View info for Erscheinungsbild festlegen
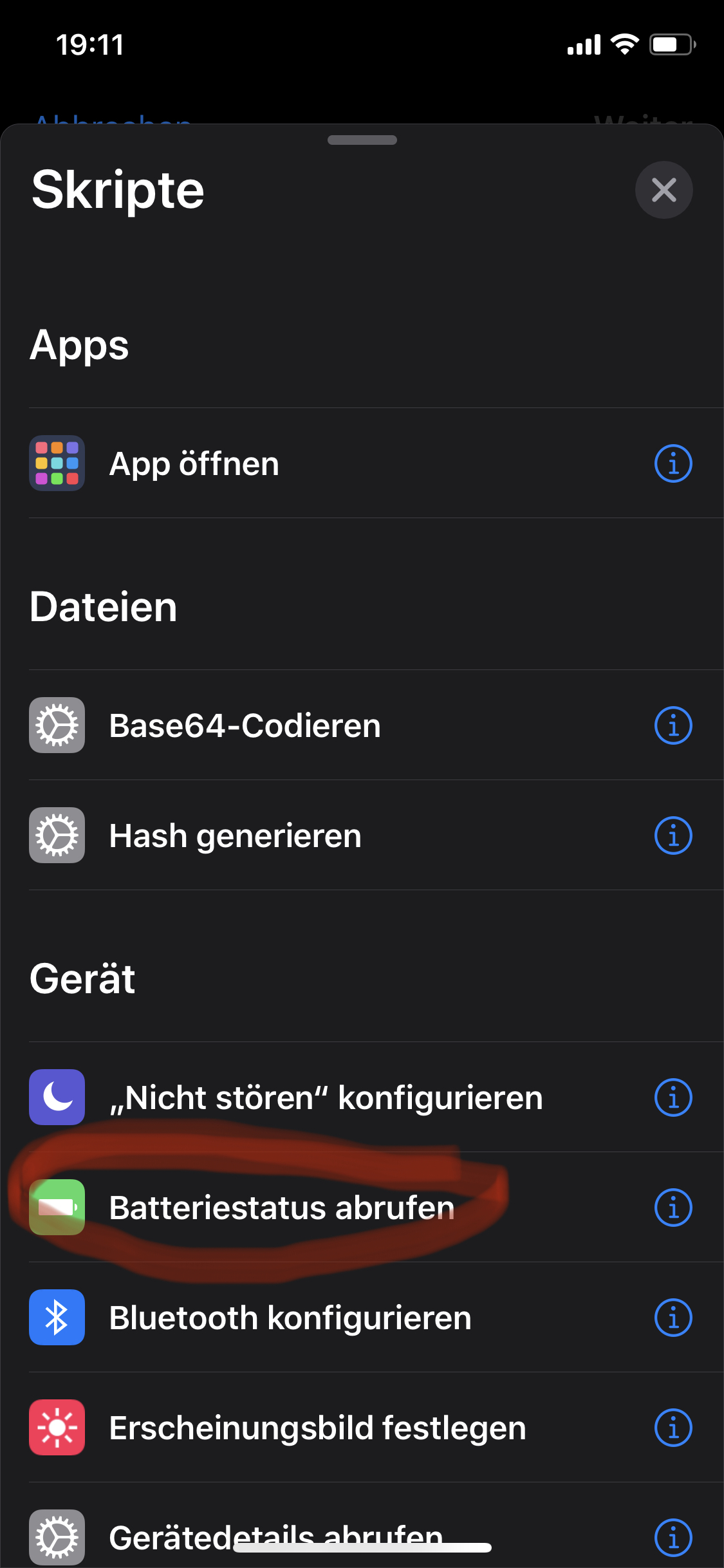 (x=673, y=1428)
